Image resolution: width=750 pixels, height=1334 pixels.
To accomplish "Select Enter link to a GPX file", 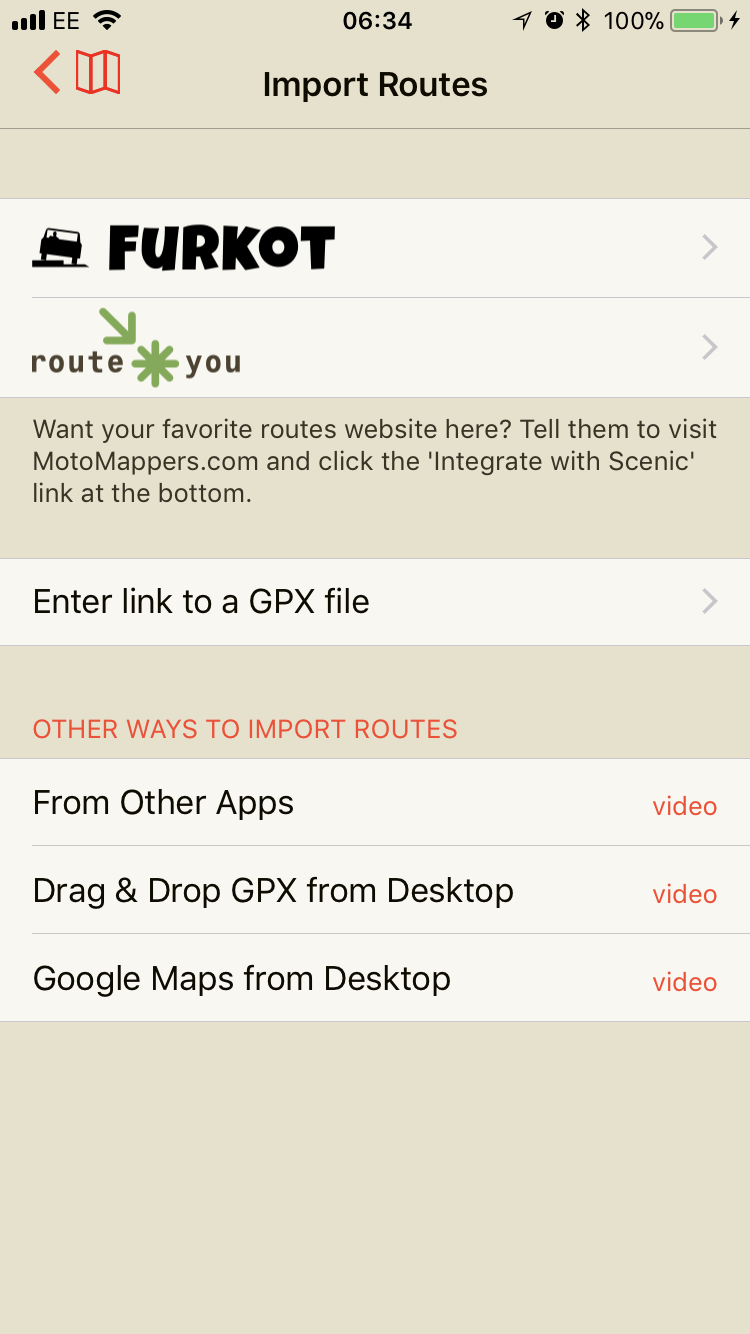I will (375, 602).
